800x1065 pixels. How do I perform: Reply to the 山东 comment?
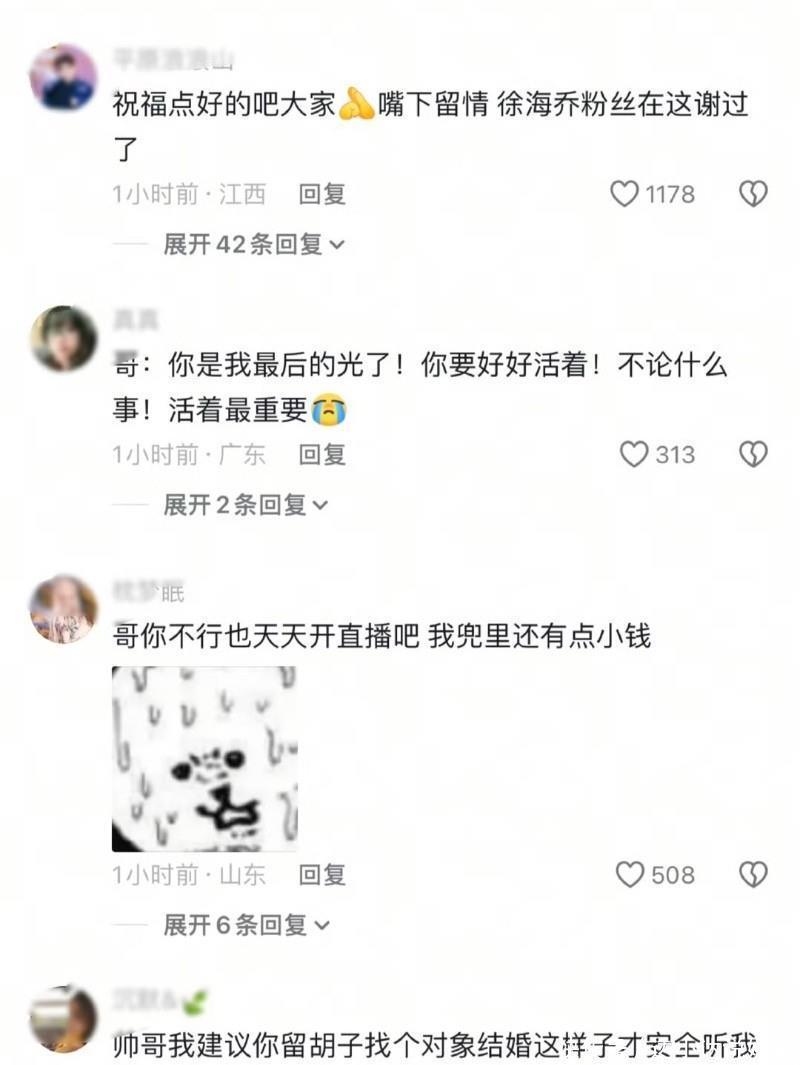(x=322, y=875)
